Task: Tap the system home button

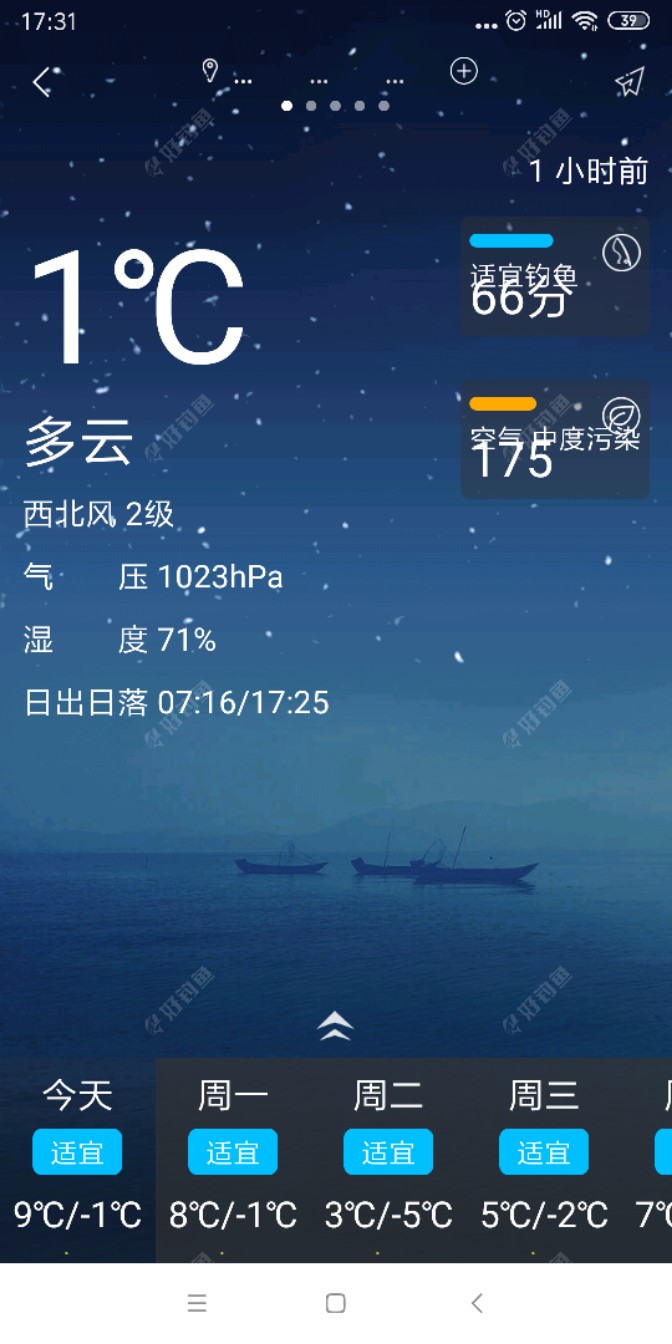Action: [x=336, y=1303]
